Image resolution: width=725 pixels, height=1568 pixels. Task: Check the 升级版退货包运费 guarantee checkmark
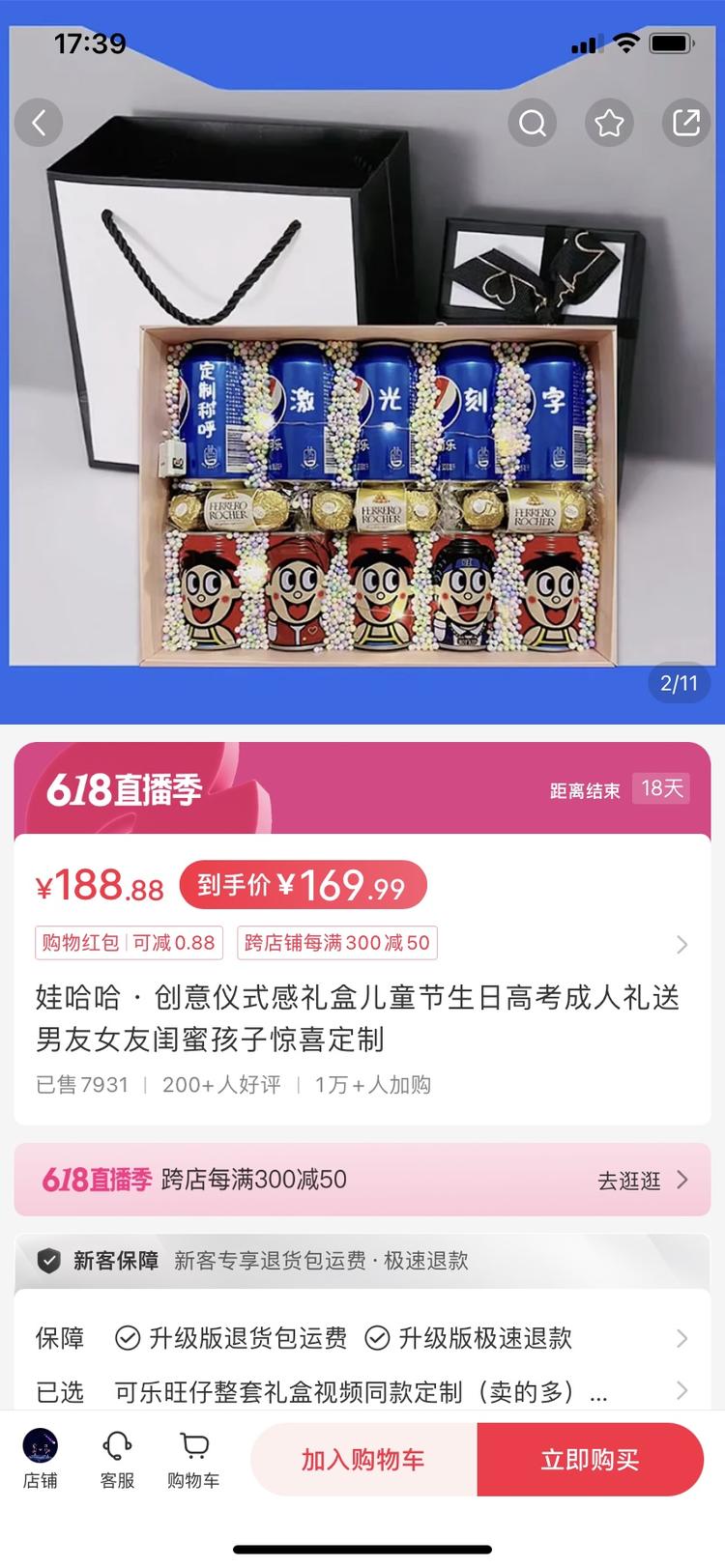tap(126, 1338)
